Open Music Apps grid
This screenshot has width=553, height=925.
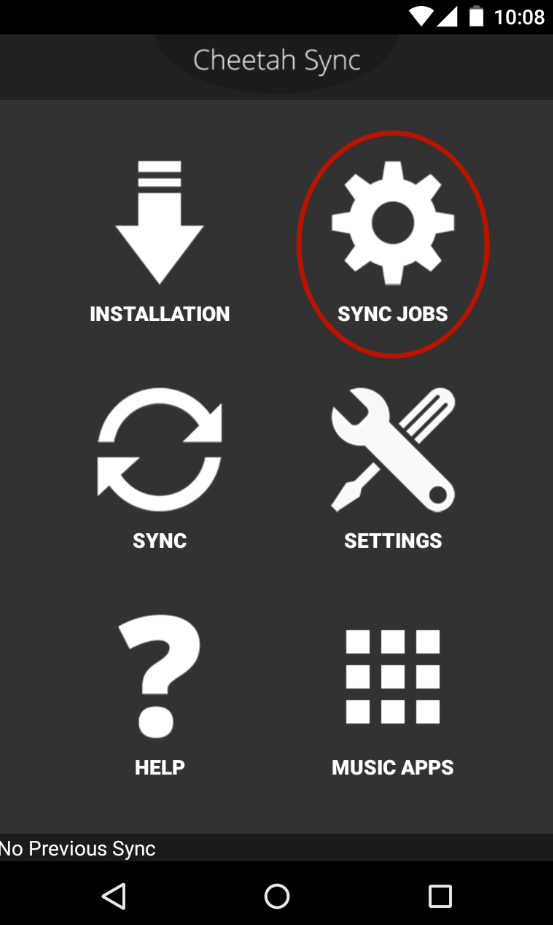pyautogui.click(x=392, y=702)
